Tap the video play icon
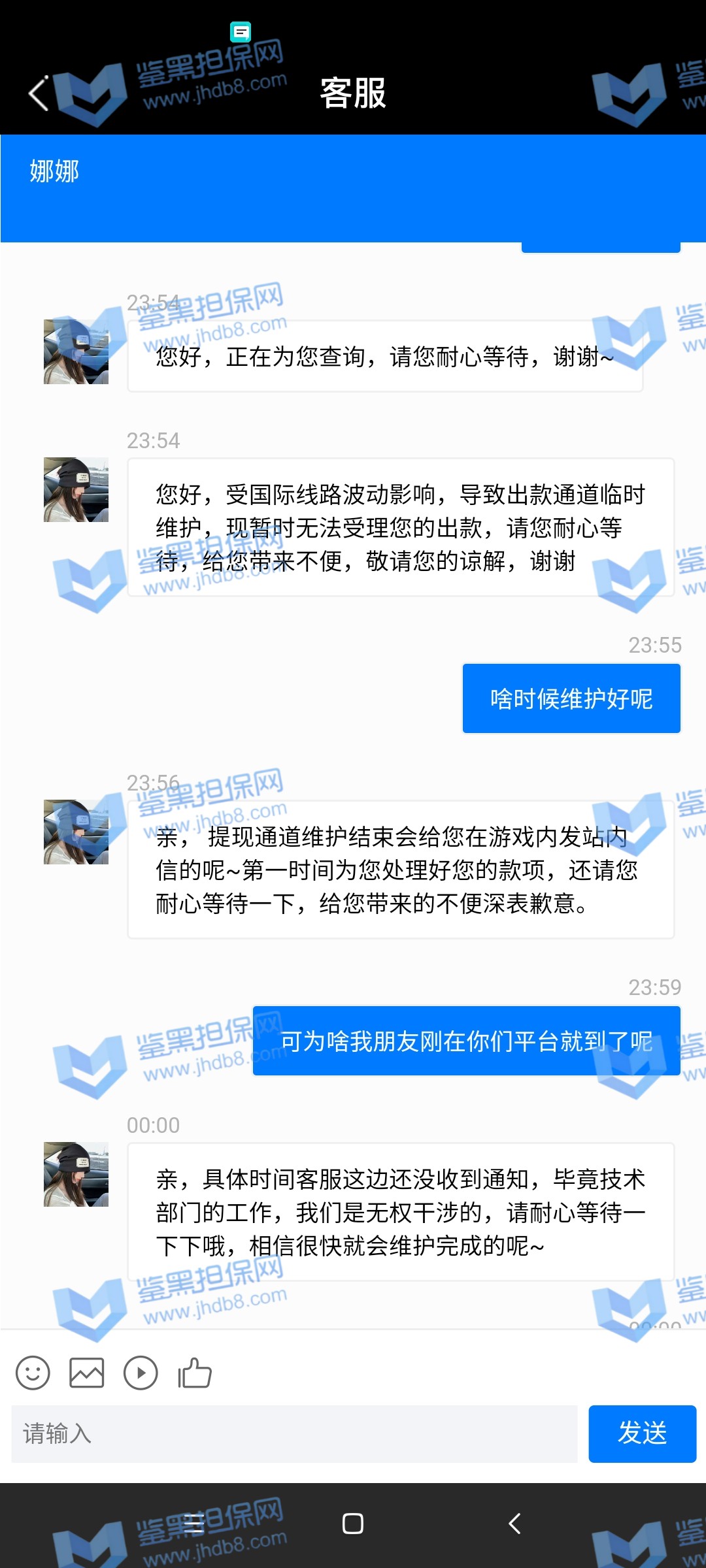Image resolution: width=706 pixels, height=1568 pixels. tap(141, 1373)
